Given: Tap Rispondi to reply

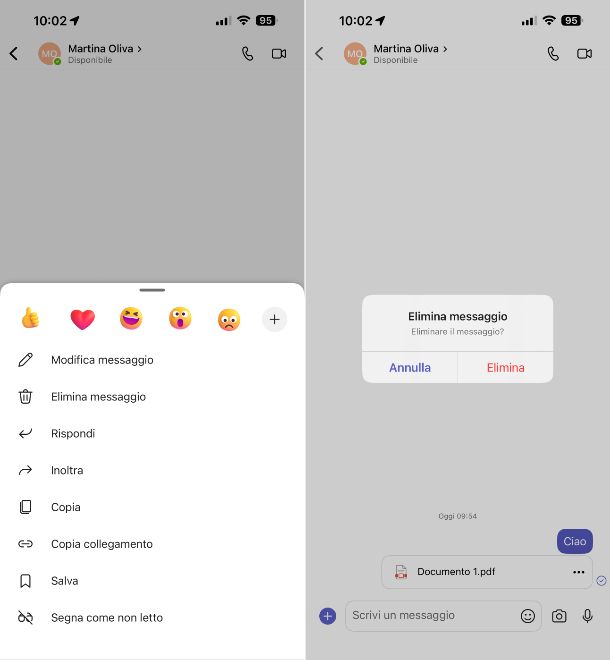Looking at the screenshot, I should tap(73, 434).
